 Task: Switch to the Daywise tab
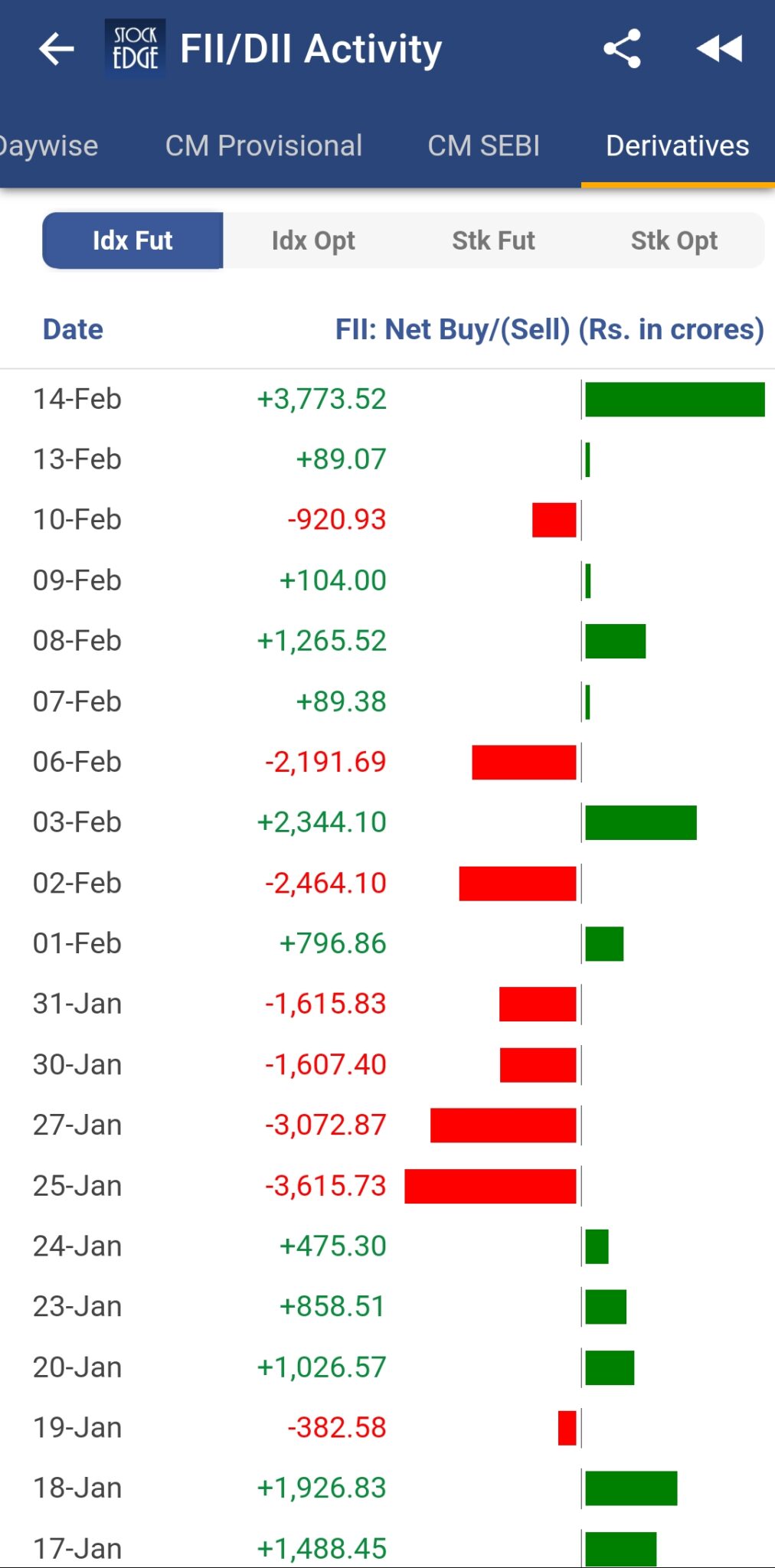[47, 145]
